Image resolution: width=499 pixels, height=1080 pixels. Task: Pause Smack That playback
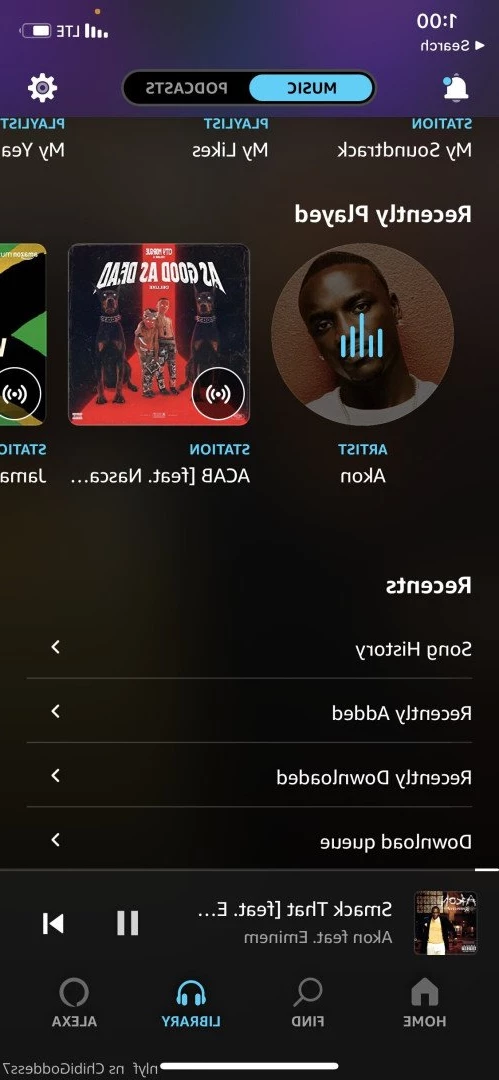pyautogui.click(x=128, y=923)
